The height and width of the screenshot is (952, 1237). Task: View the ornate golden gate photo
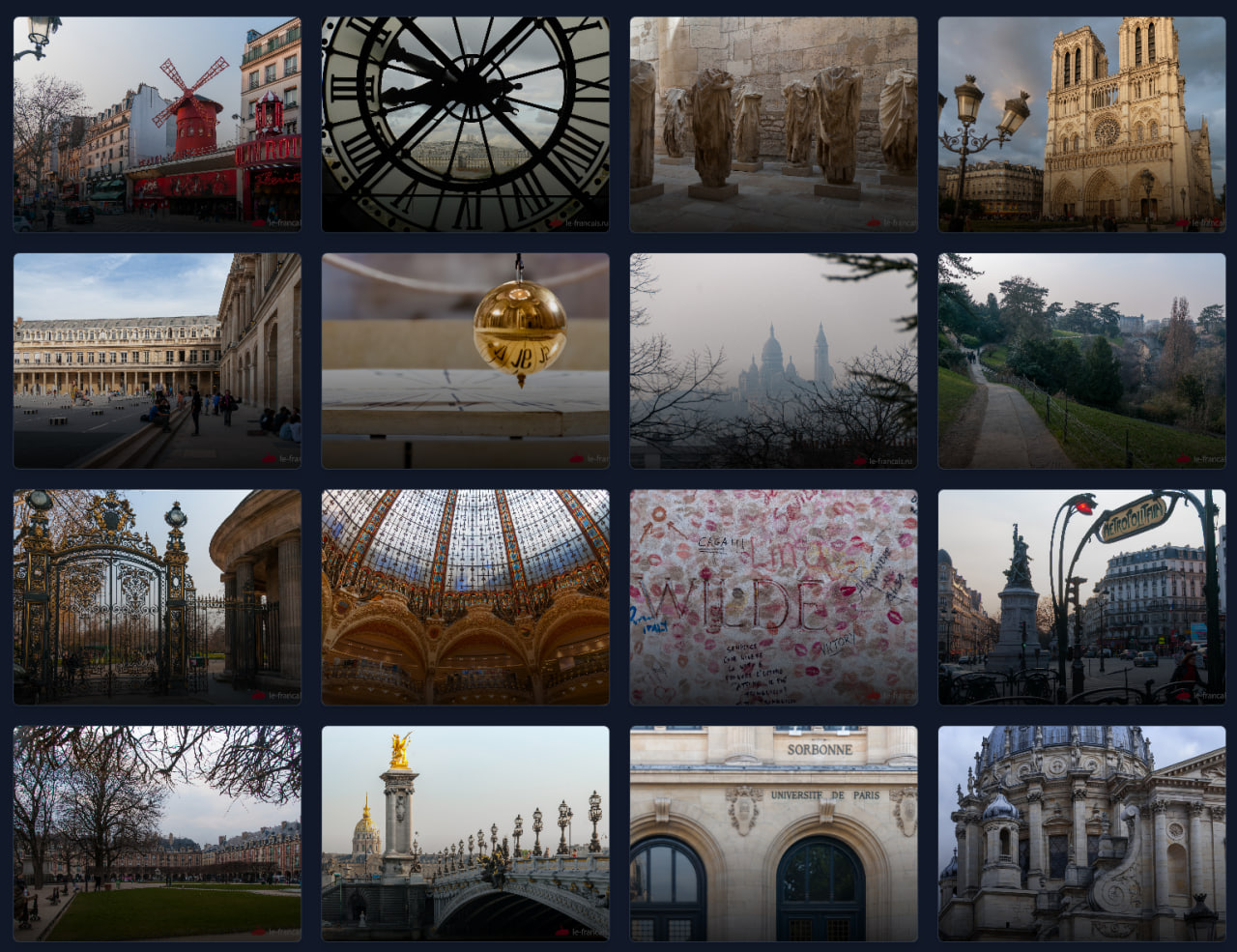click(157, 597)
